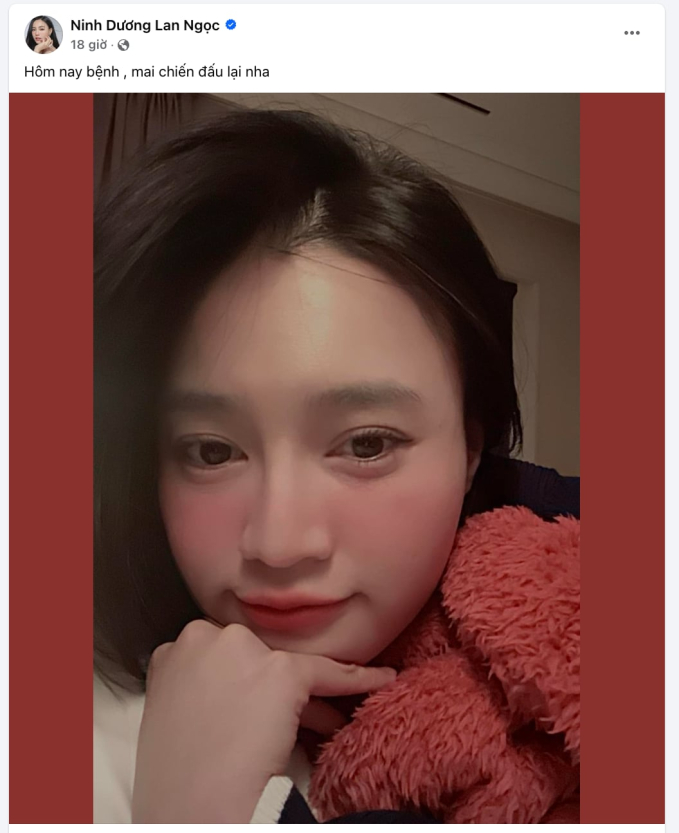Open Ninh Dương Lan Ngọc's profile picture

pyautogui.click(x=43, y=34)
